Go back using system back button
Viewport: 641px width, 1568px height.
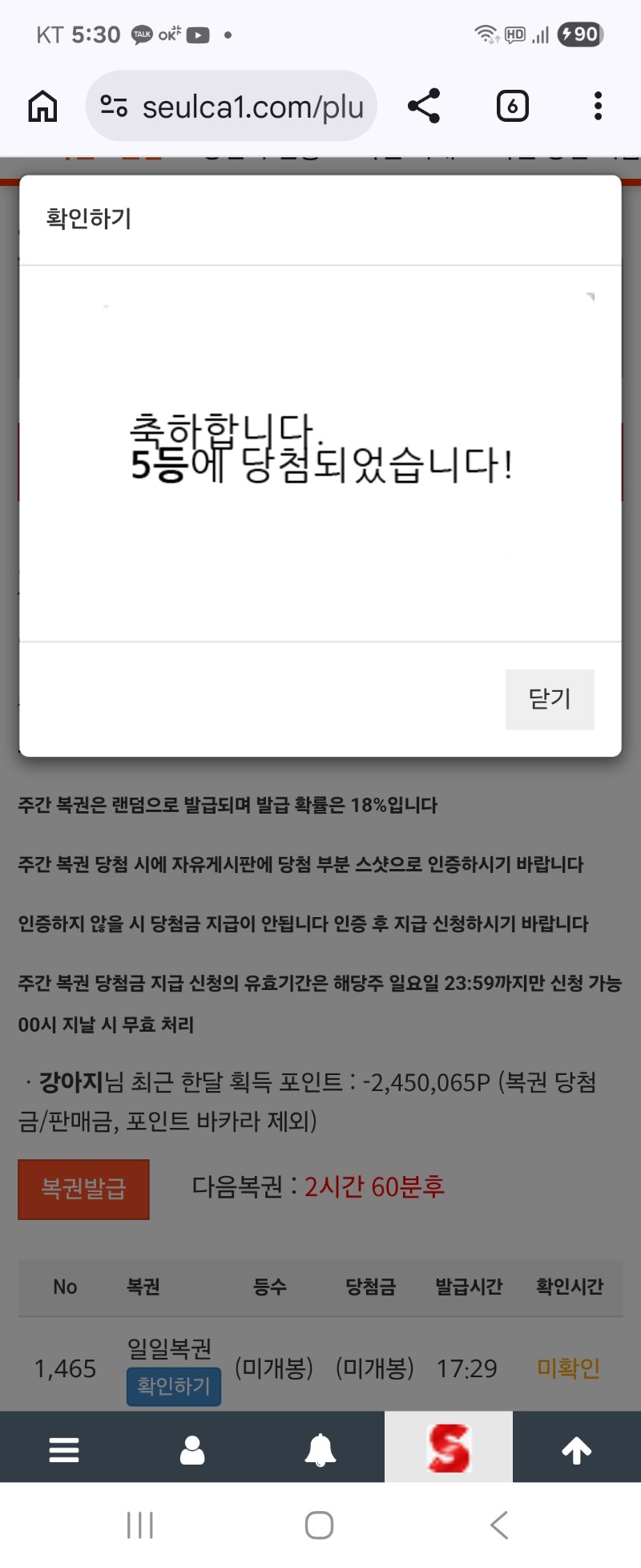tap(498, 1525)
